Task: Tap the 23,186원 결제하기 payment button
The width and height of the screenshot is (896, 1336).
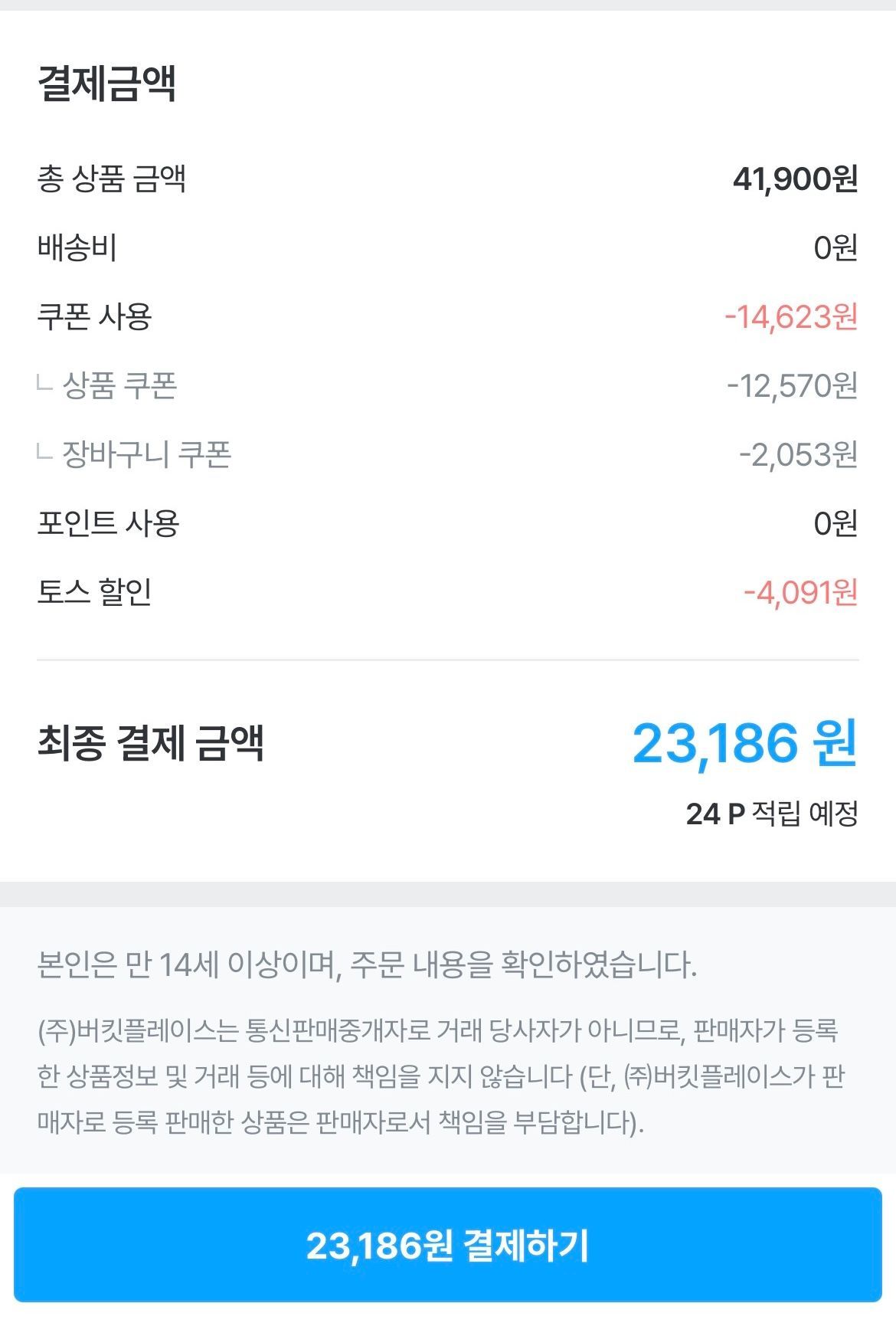Action: [x=448, y=1245]
